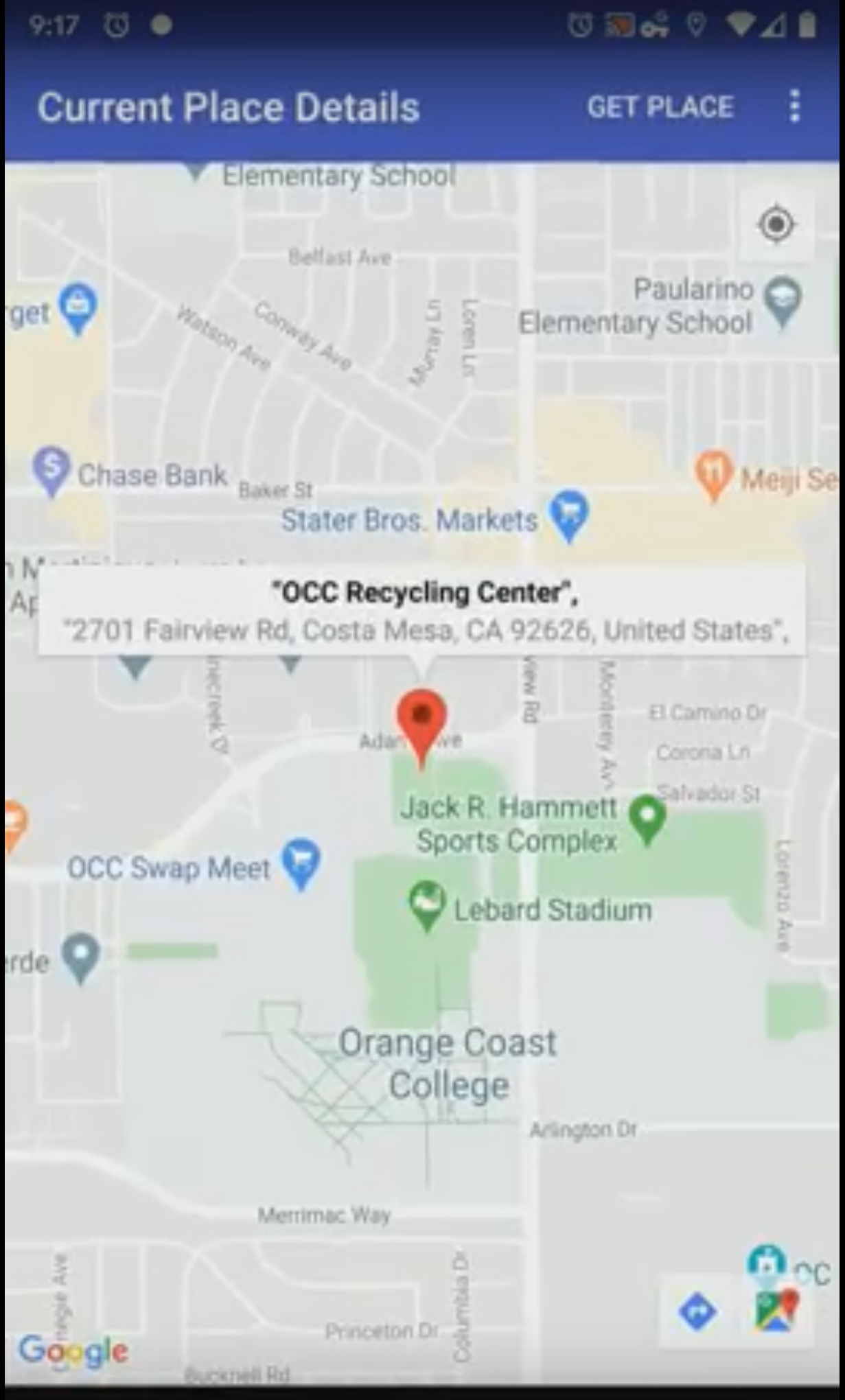Tap the Jack R. Hammett Sports Complex pin

(x=647, y=817)
